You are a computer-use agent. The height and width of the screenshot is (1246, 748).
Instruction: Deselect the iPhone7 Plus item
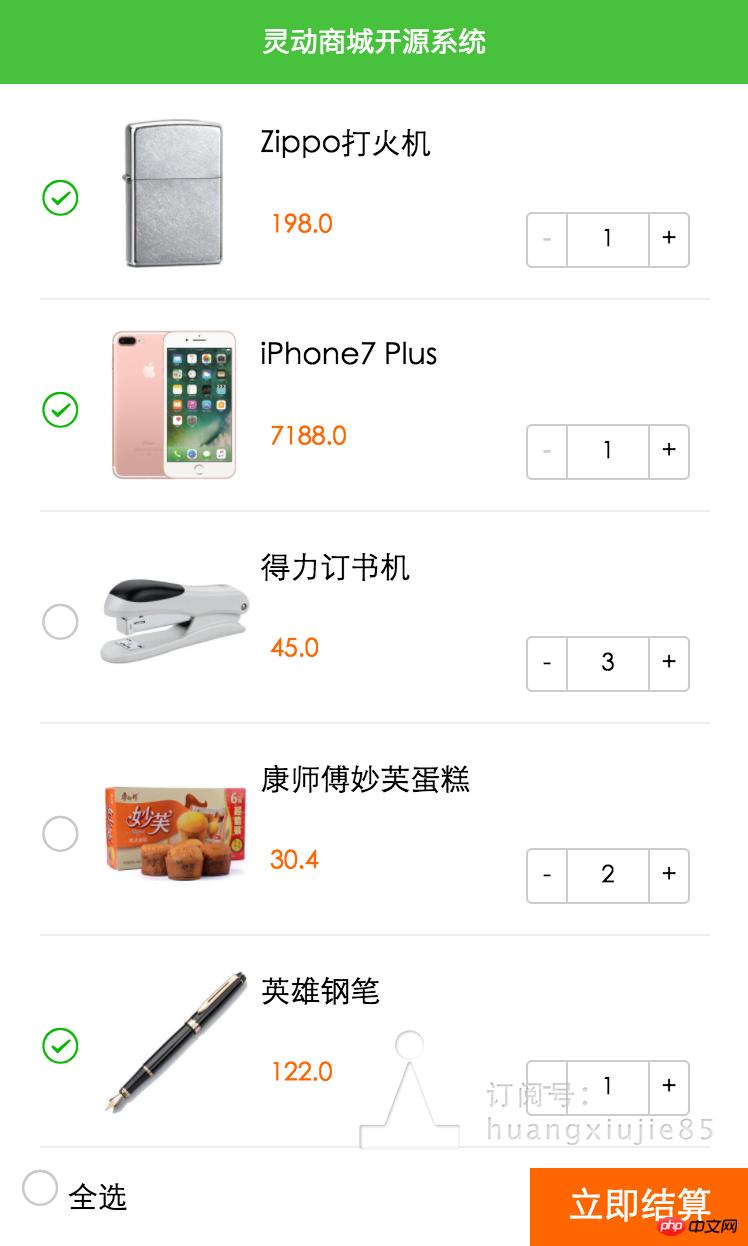point(61,410)
